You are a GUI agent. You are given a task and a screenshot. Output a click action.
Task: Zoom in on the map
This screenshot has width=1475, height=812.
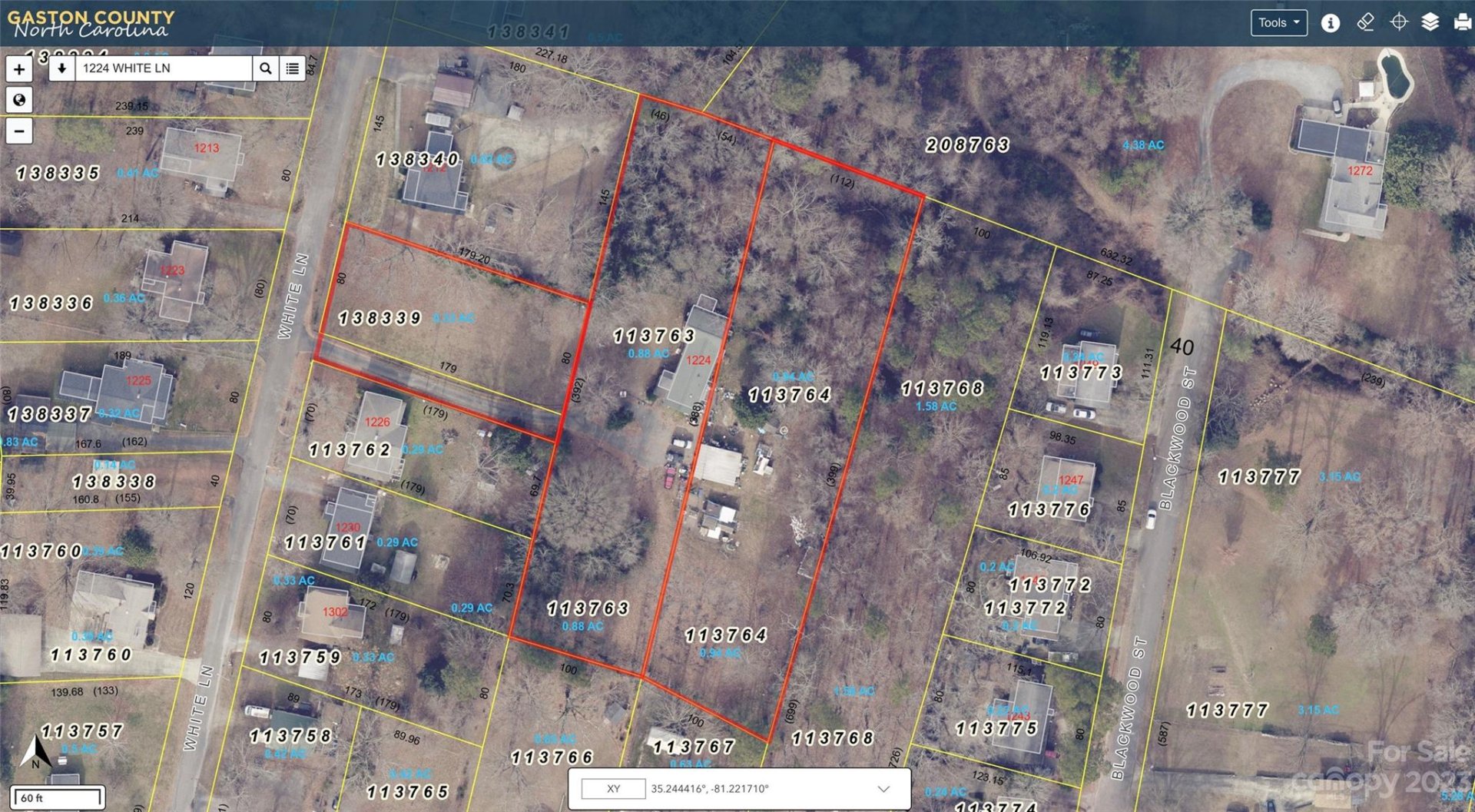pyautogui.click(x=19, y=69)
